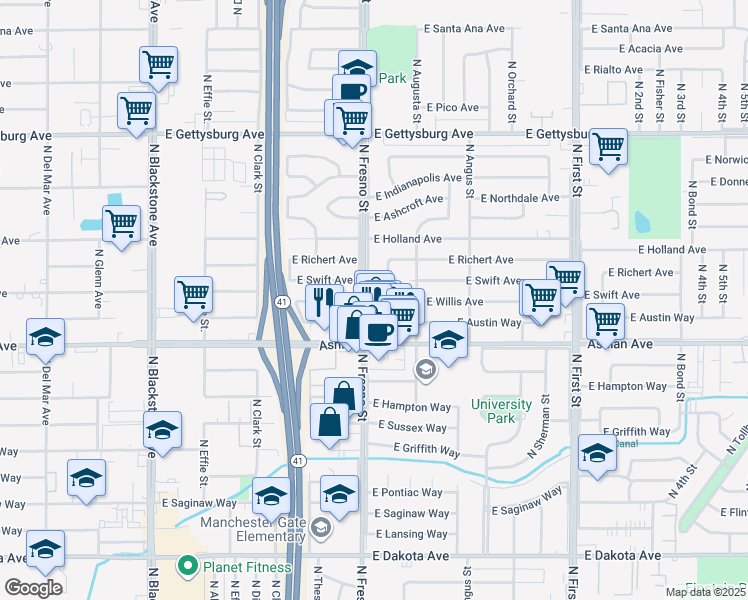The width and height of the screenshot is (748, 600).
Task: Open the shopping bag marker near E Sussex Way
Action: [x=329, y=421]
